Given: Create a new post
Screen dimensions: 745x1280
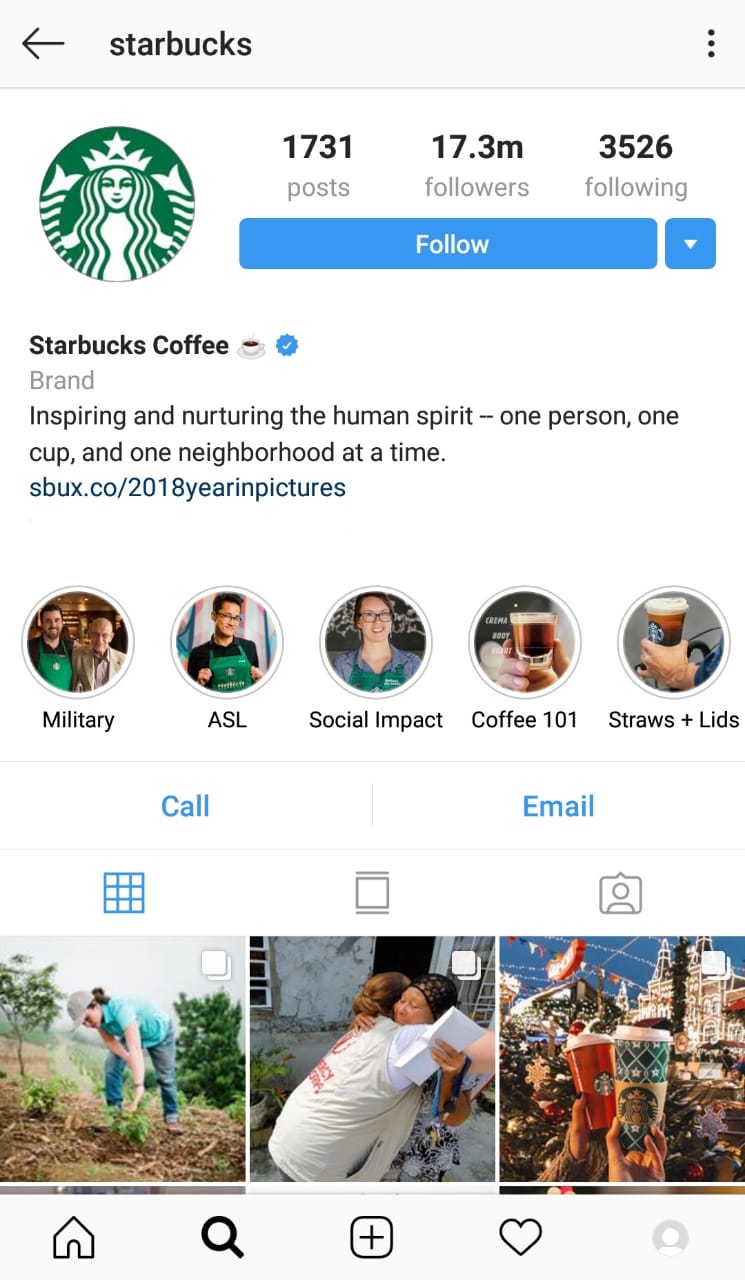Looking at the screenshot, I should click(371, 1238).
